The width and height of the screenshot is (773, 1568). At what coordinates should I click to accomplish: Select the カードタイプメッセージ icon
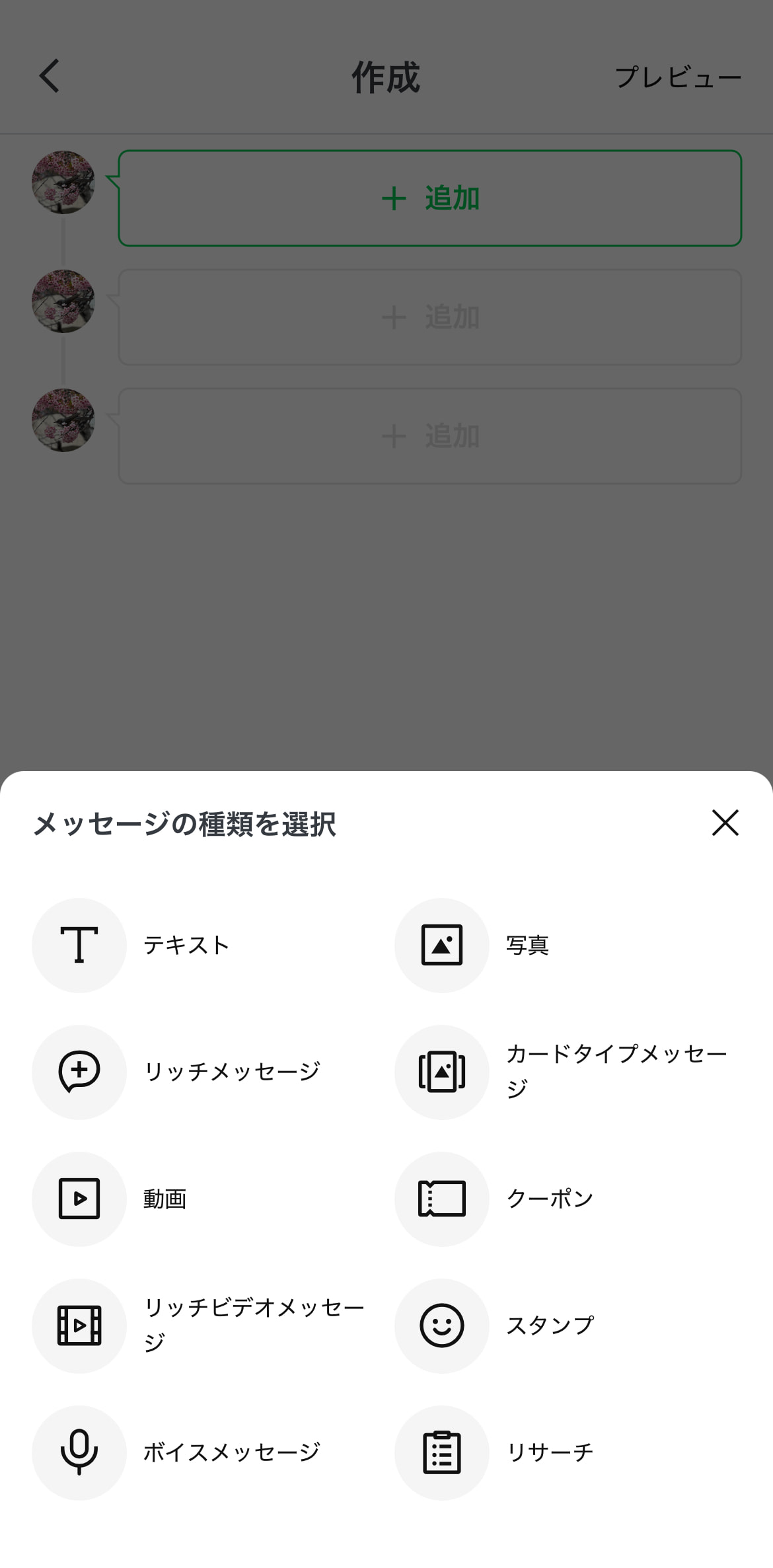[x=442, y=1072]
